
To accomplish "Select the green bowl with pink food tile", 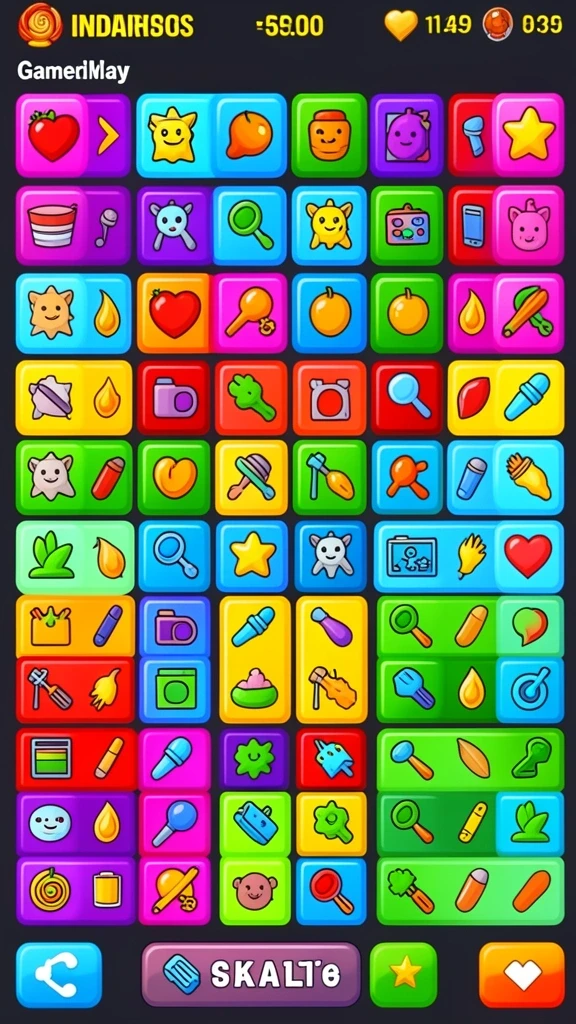I will [254, 693].
